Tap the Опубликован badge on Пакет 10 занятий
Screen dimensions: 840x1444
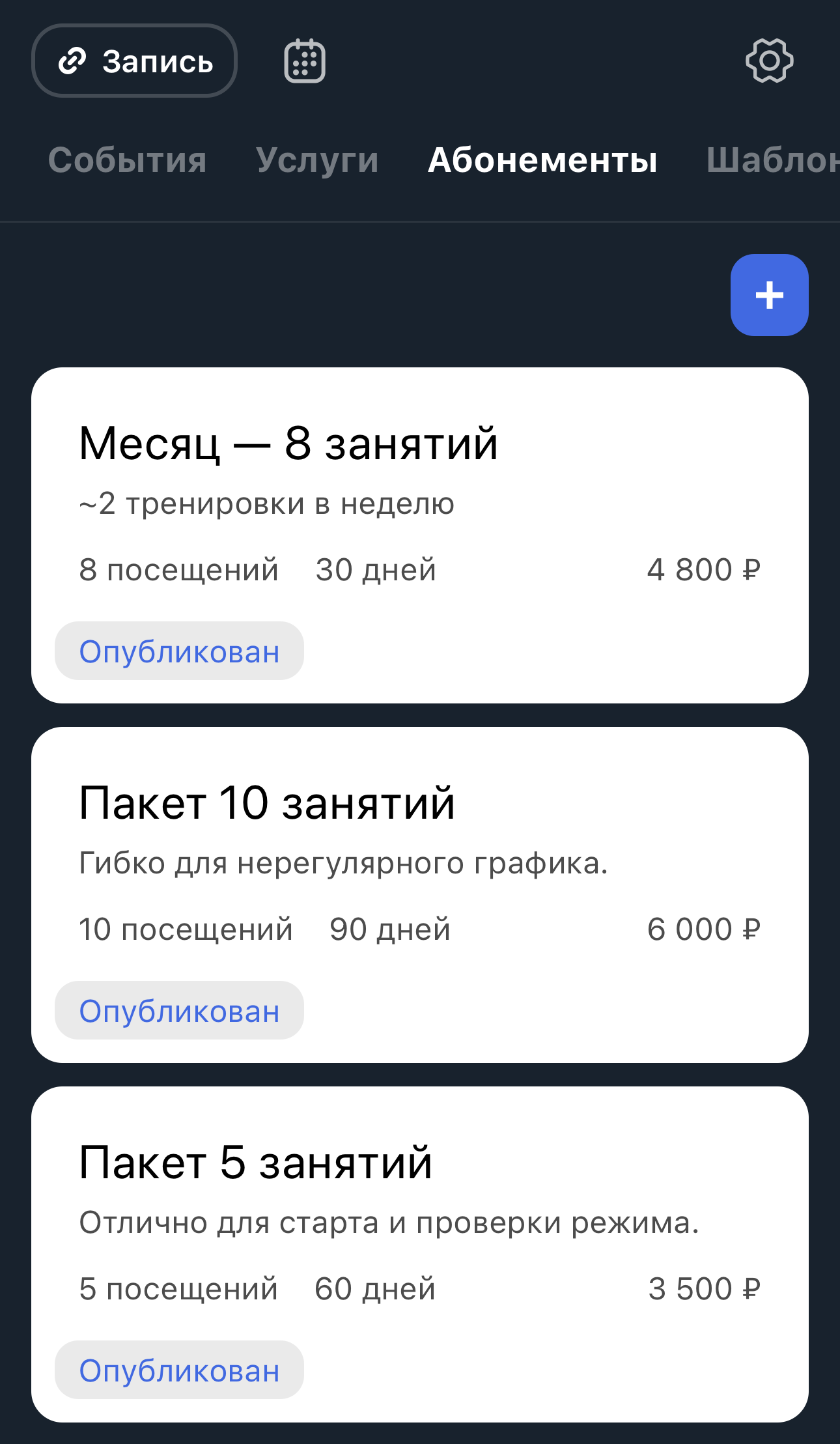click(x=179, y=1010)
